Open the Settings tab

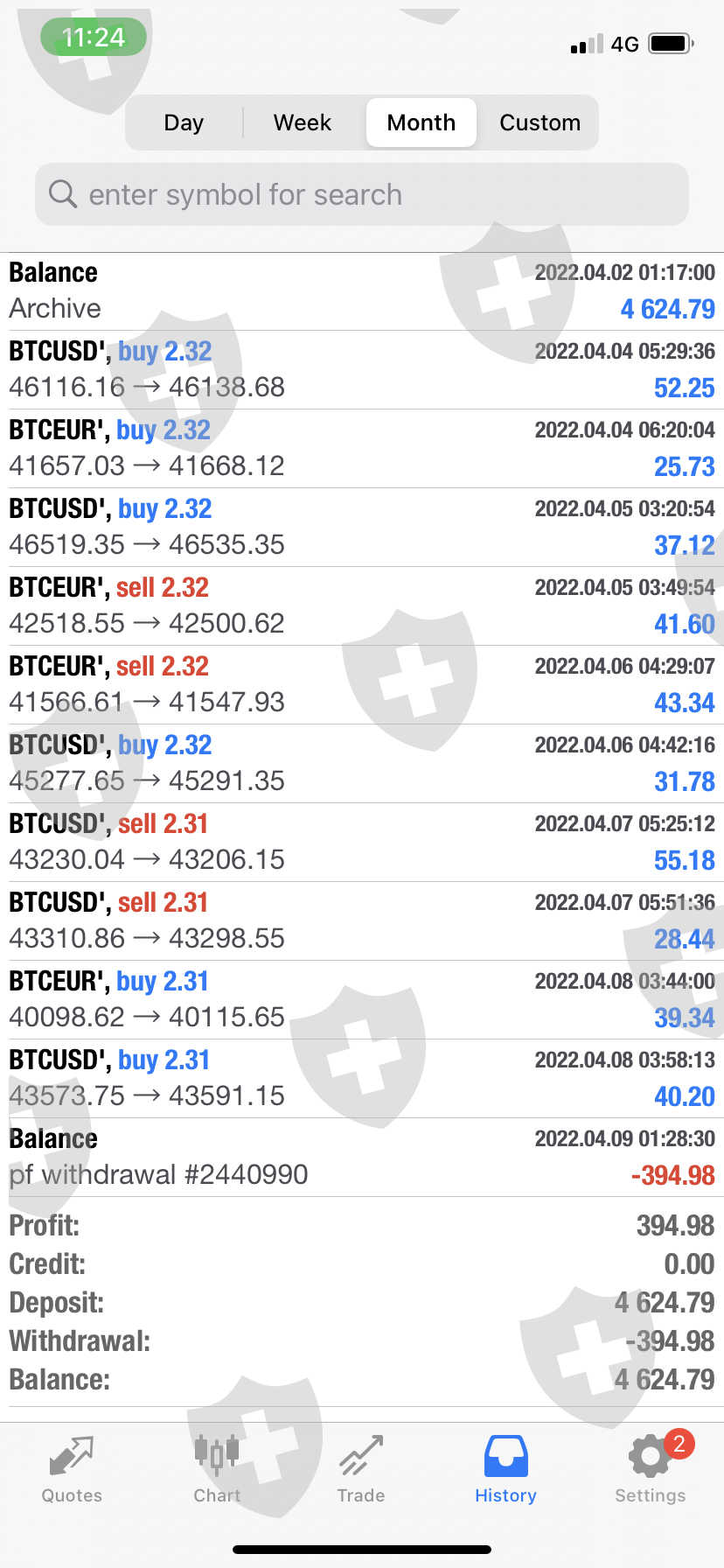pos(650,1470)
